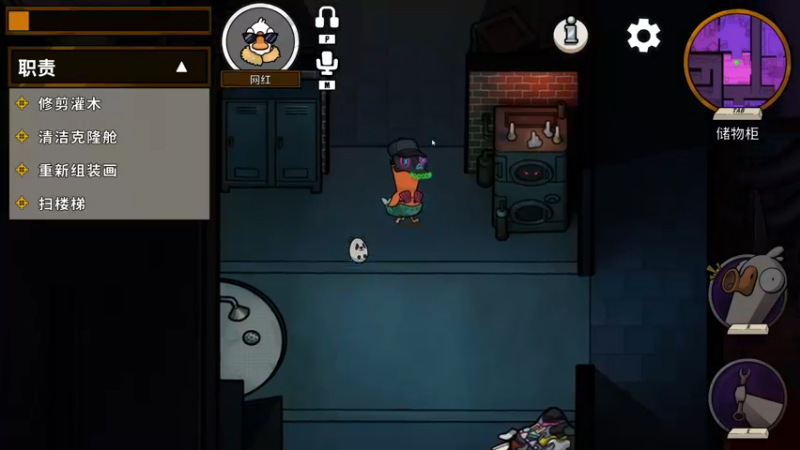Collapse the 职责 task list
The height and width of the screenshot is (450, 800).
click(181, 67)
